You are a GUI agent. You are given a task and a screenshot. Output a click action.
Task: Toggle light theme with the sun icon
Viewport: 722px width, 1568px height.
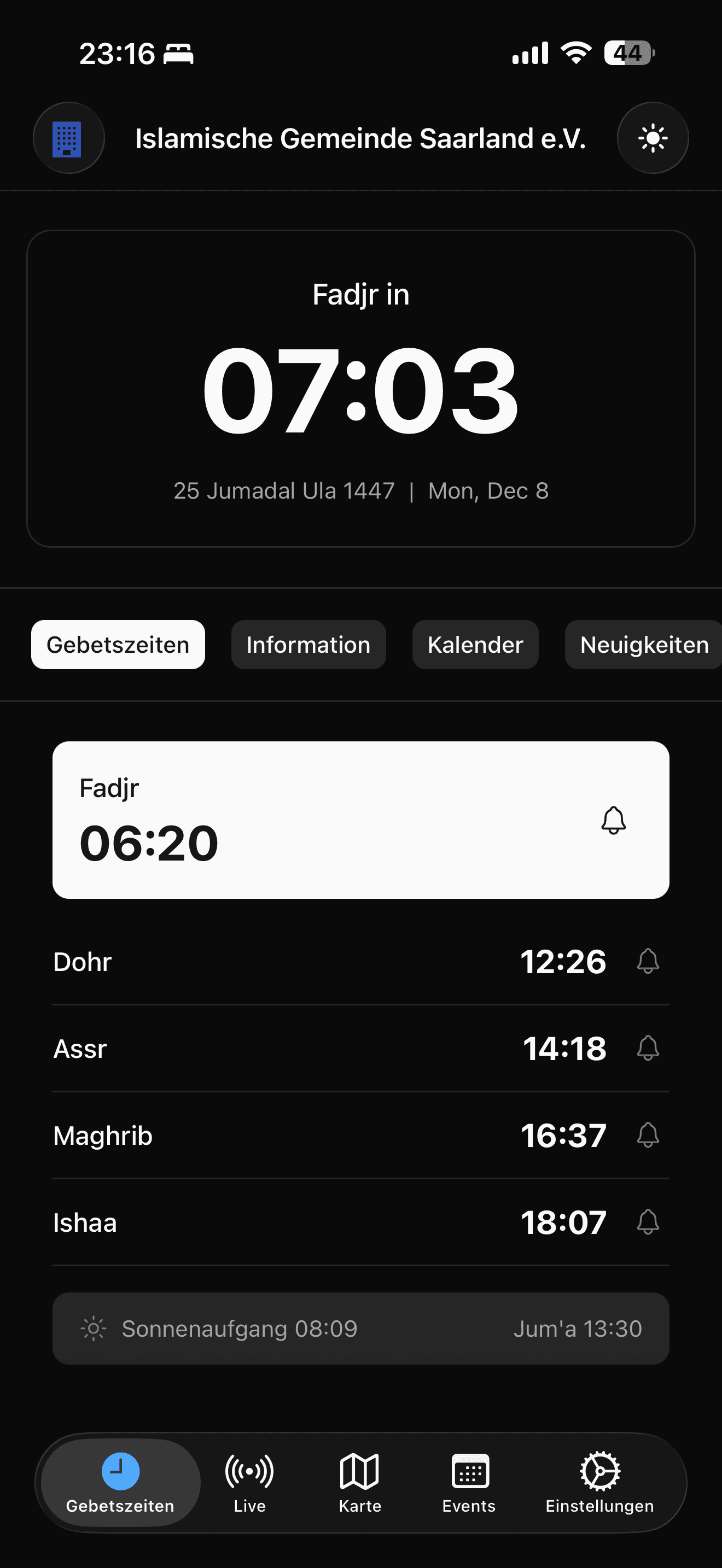(x=653, y=138)
